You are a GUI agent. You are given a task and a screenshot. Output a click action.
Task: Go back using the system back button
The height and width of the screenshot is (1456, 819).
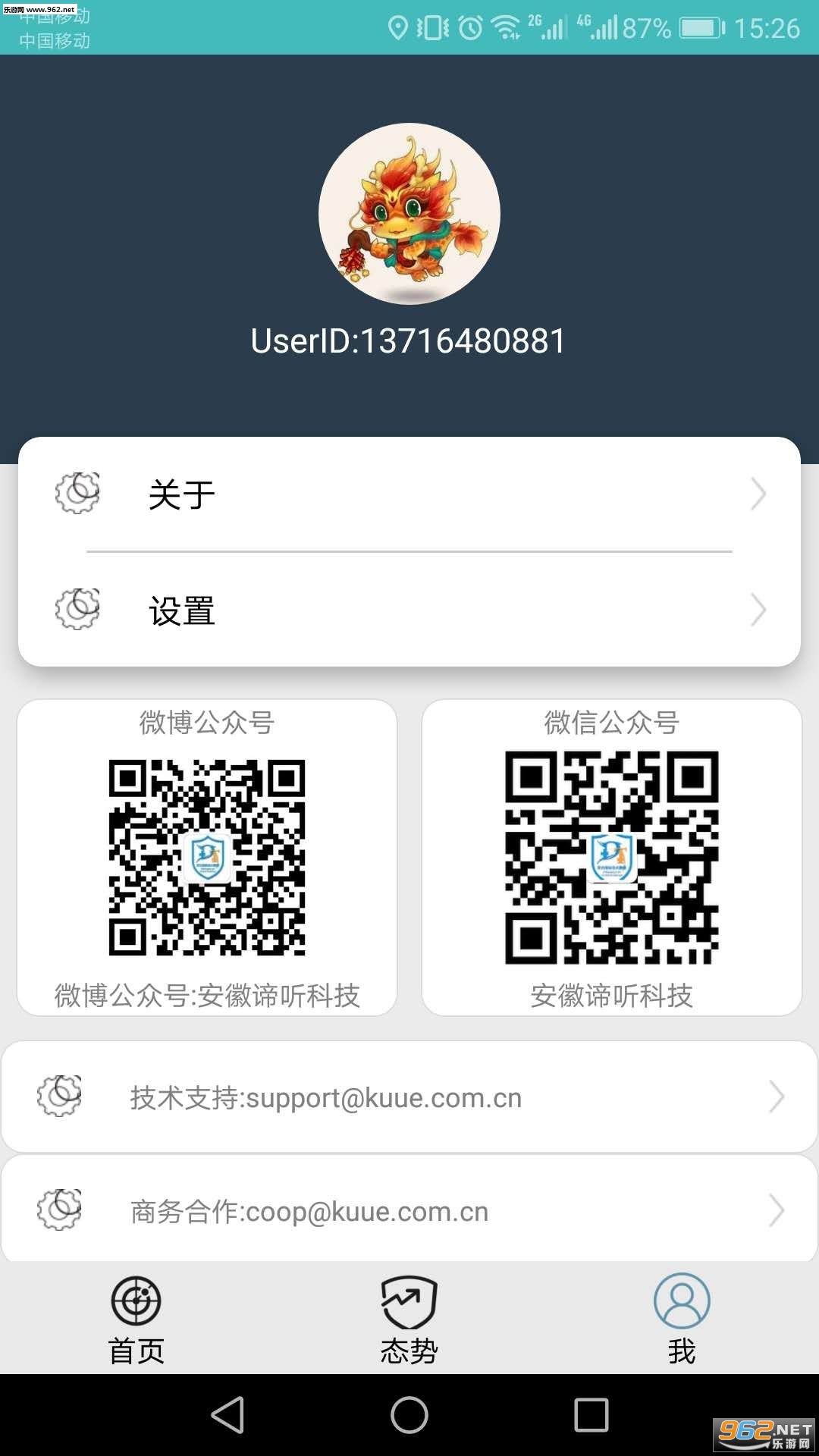pyautogui.click(x=227, y=1415)
